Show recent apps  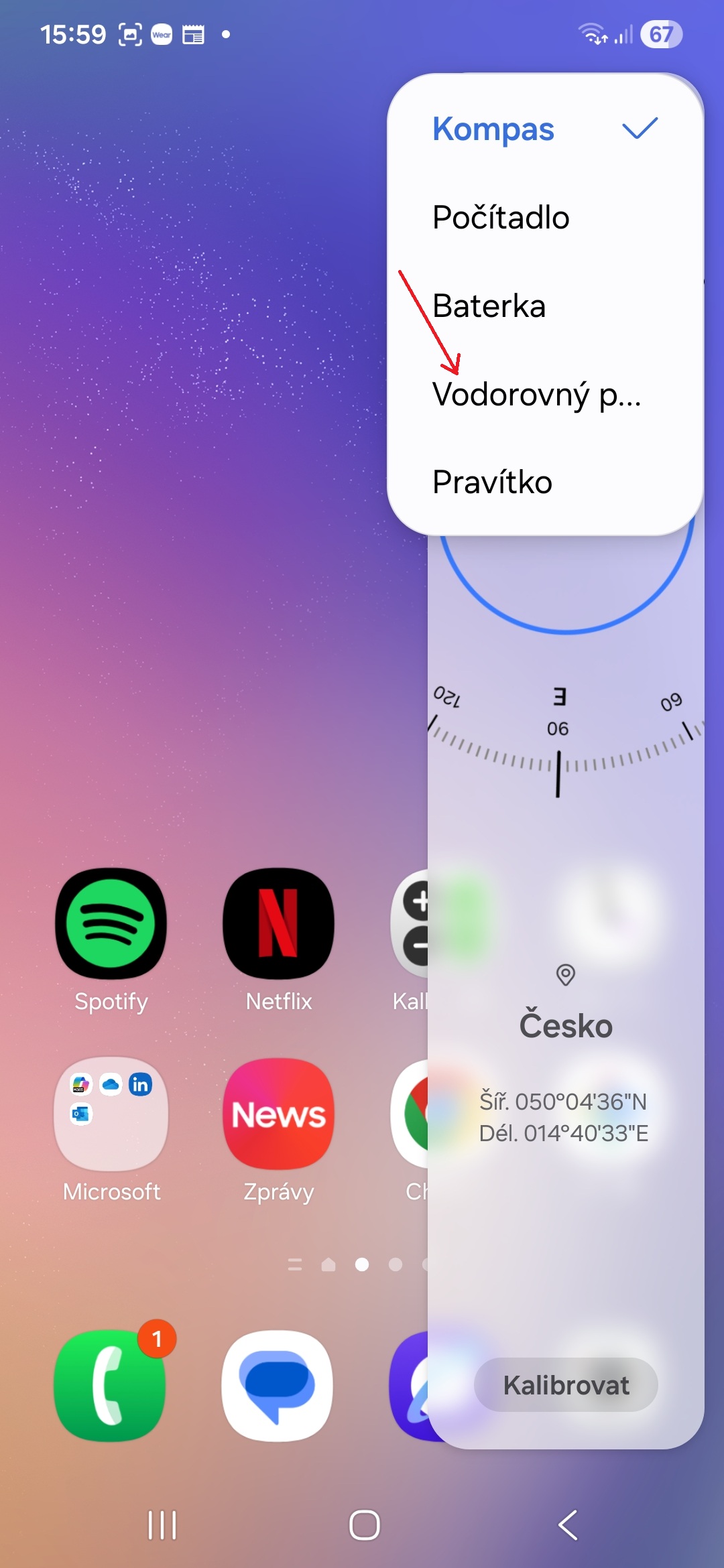click(162, 1525)
